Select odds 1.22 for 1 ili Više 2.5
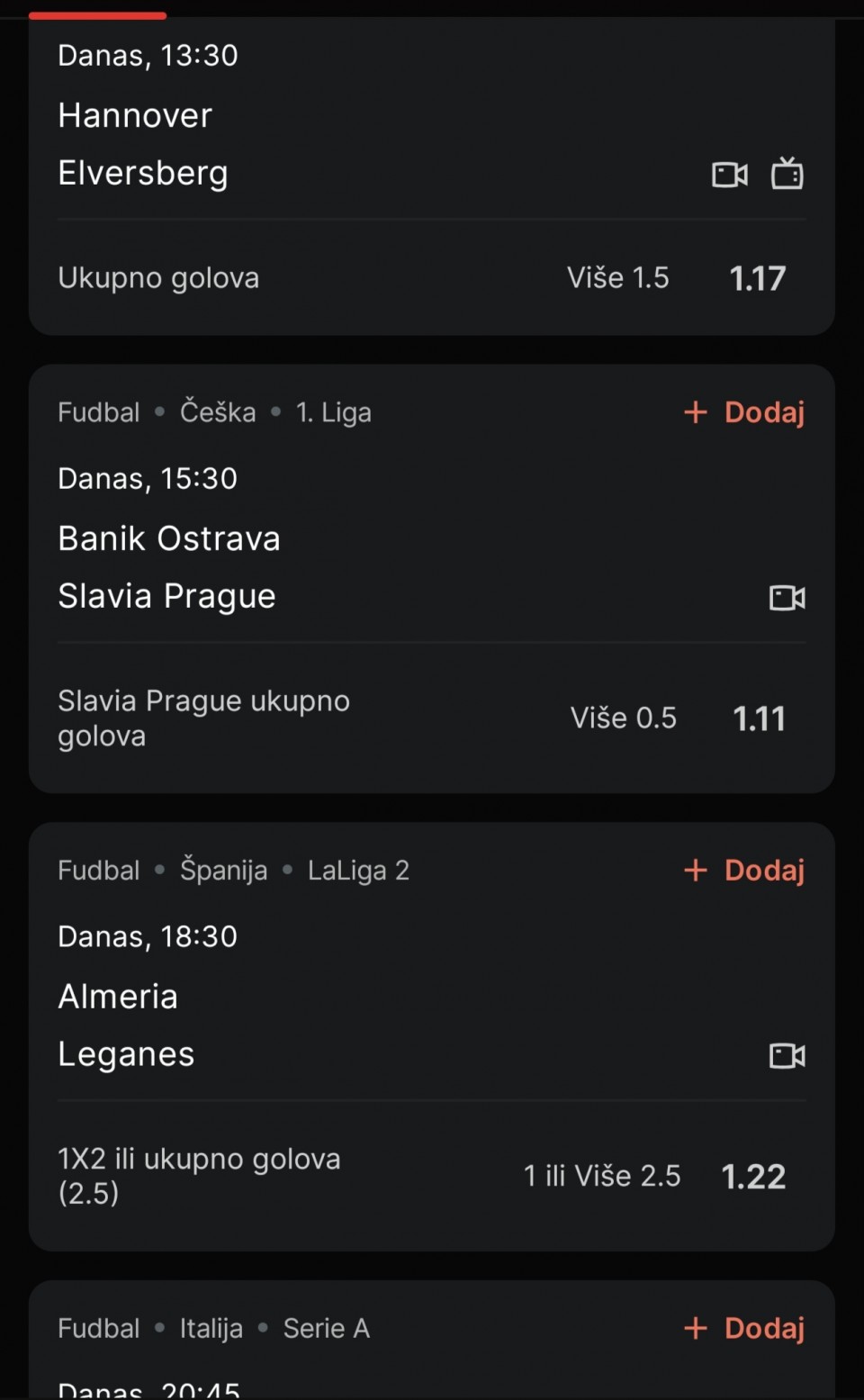The height and width of the screenshot is (1400, 864). (x=753, y=1177)
